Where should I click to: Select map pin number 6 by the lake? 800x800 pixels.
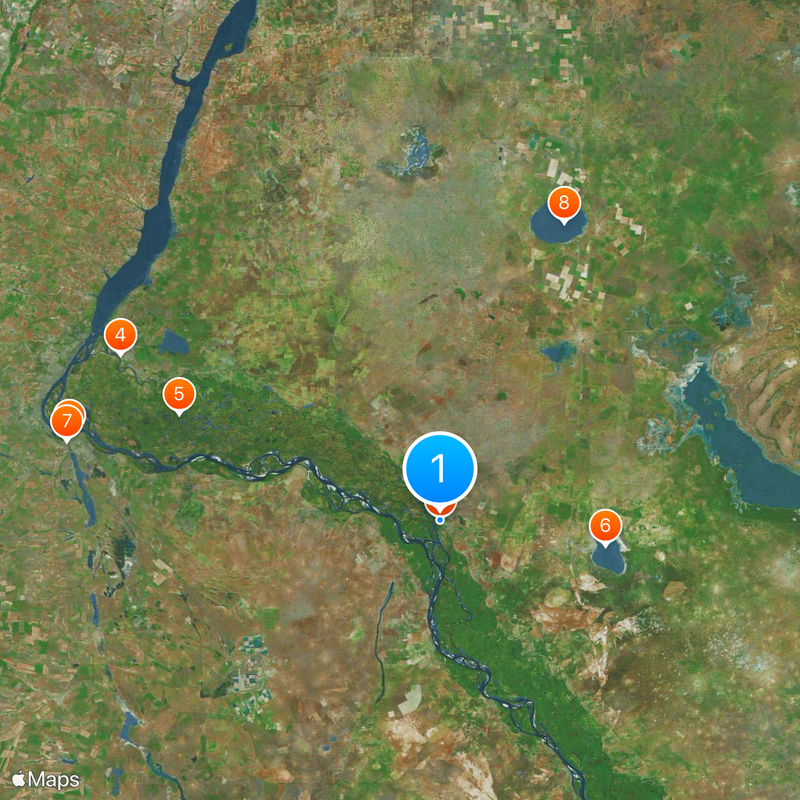605,525
